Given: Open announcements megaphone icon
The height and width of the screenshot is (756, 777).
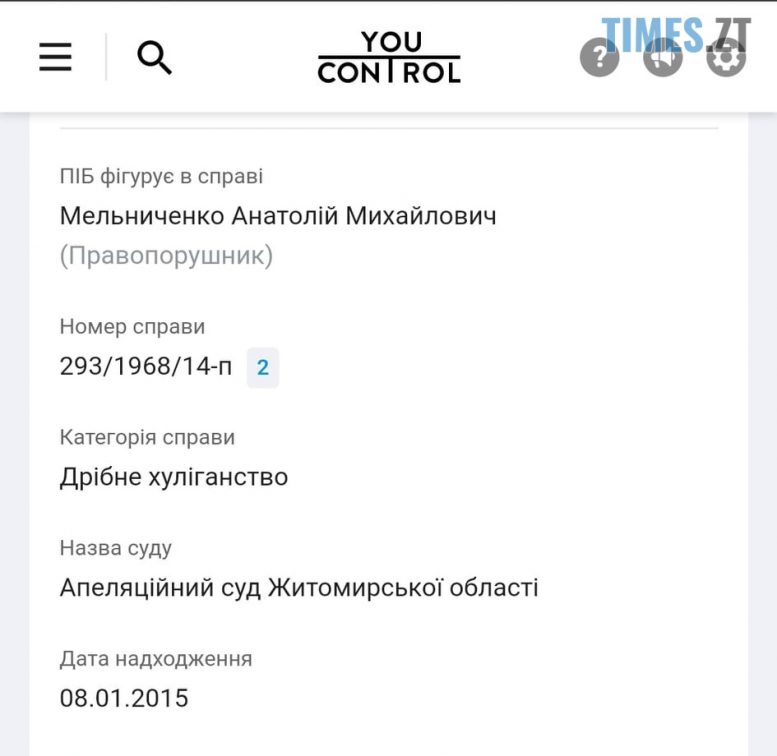Looking at the screenshot, I should pyautogui.click(x=663, y=58).
